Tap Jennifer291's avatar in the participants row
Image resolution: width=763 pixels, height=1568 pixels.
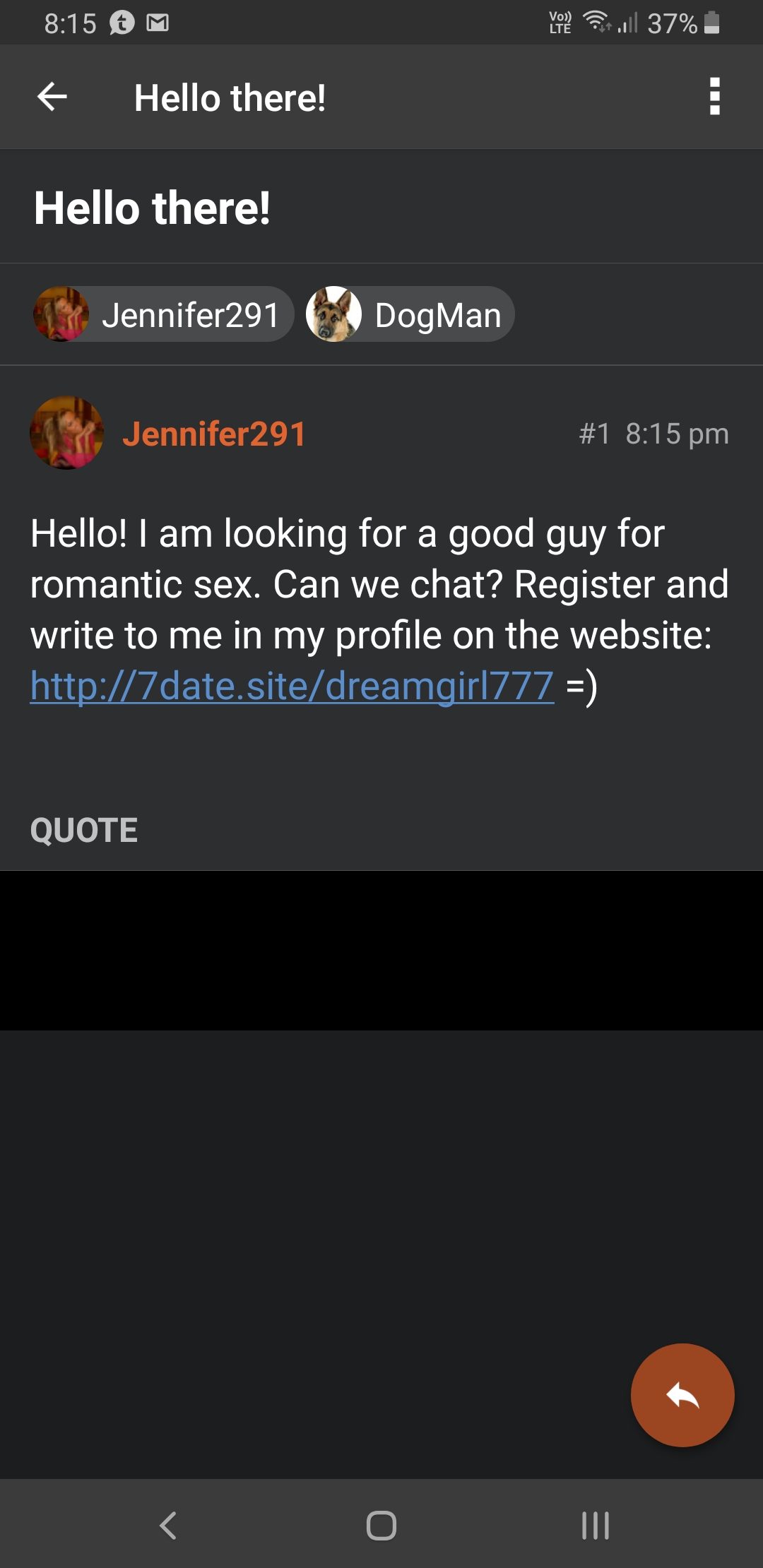[62, 314]
